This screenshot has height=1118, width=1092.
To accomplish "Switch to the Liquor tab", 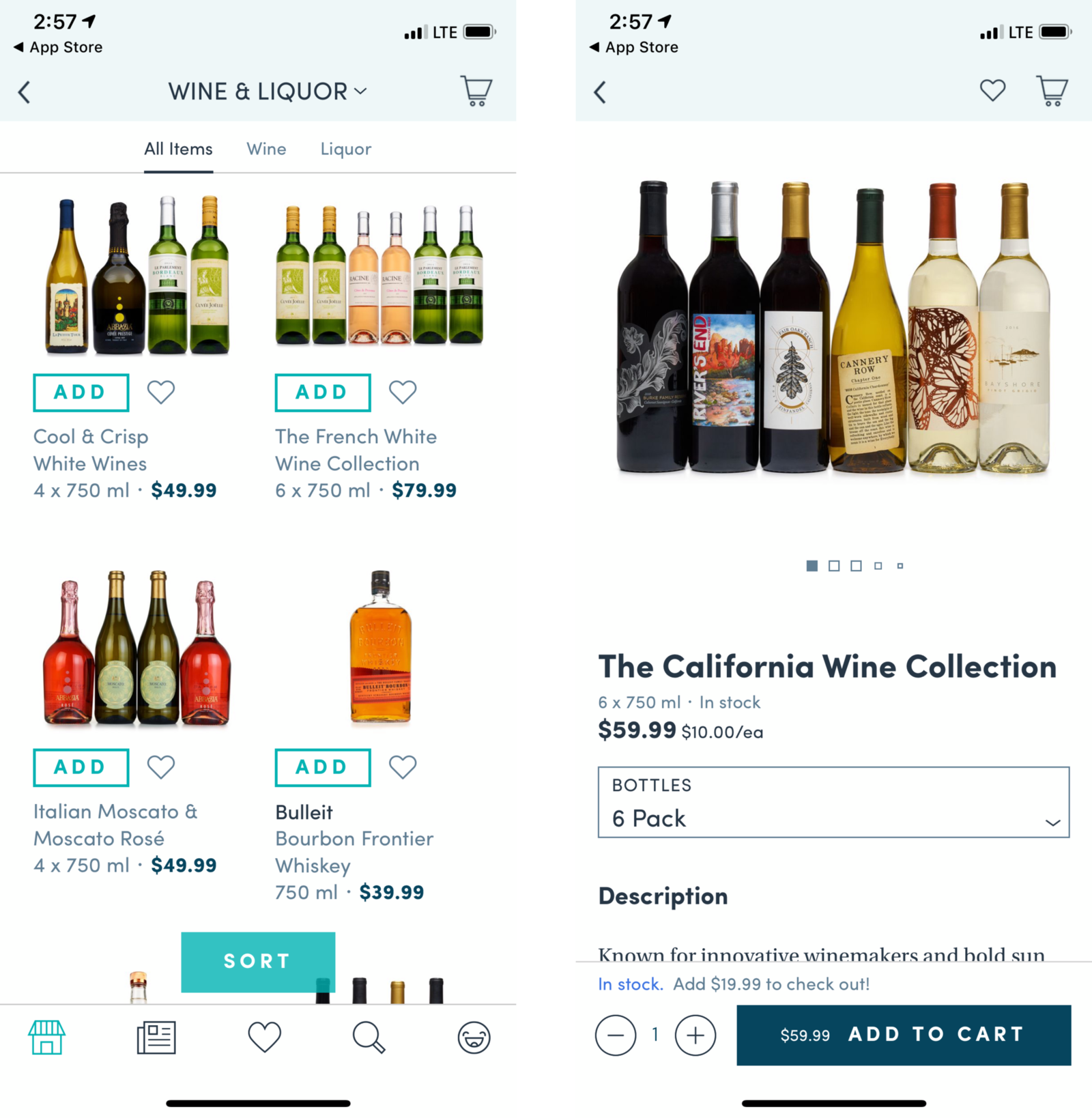I will 345,149.
